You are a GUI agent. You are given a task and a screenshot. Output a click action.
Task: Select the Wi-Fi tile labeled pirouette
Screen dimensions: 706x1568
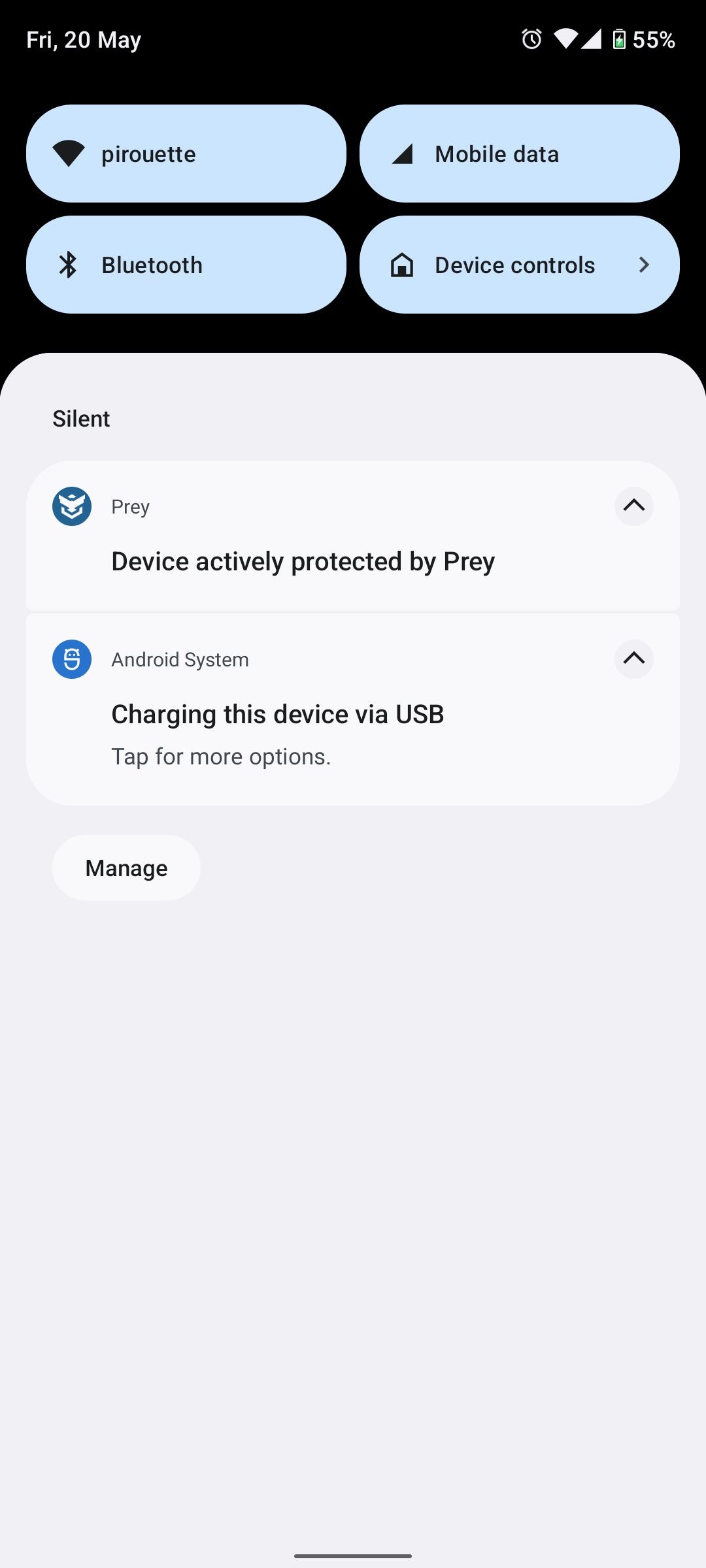[186, 153]
